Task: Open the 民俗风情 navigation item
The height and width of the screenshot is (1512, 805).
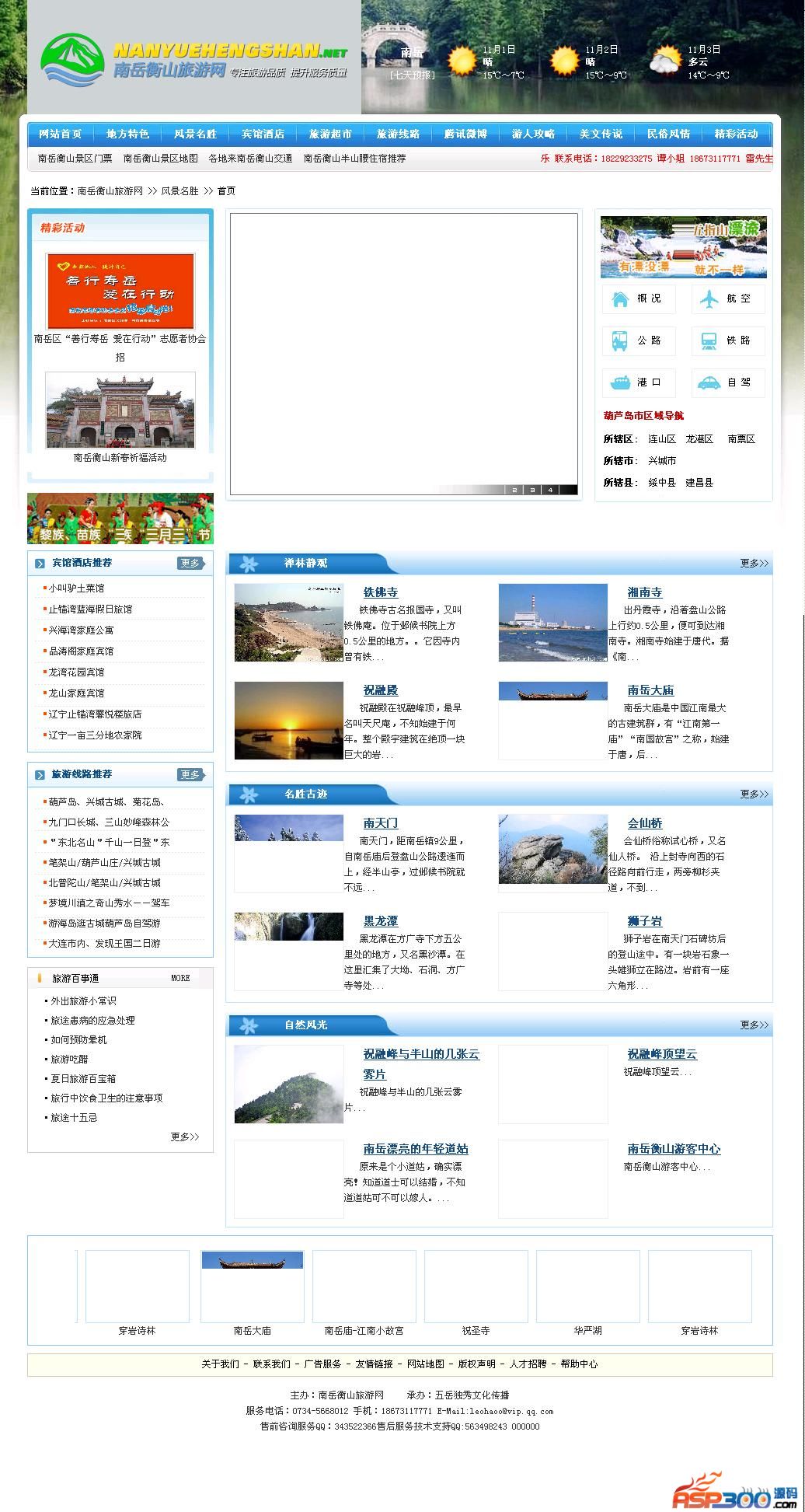Action: 668,134
